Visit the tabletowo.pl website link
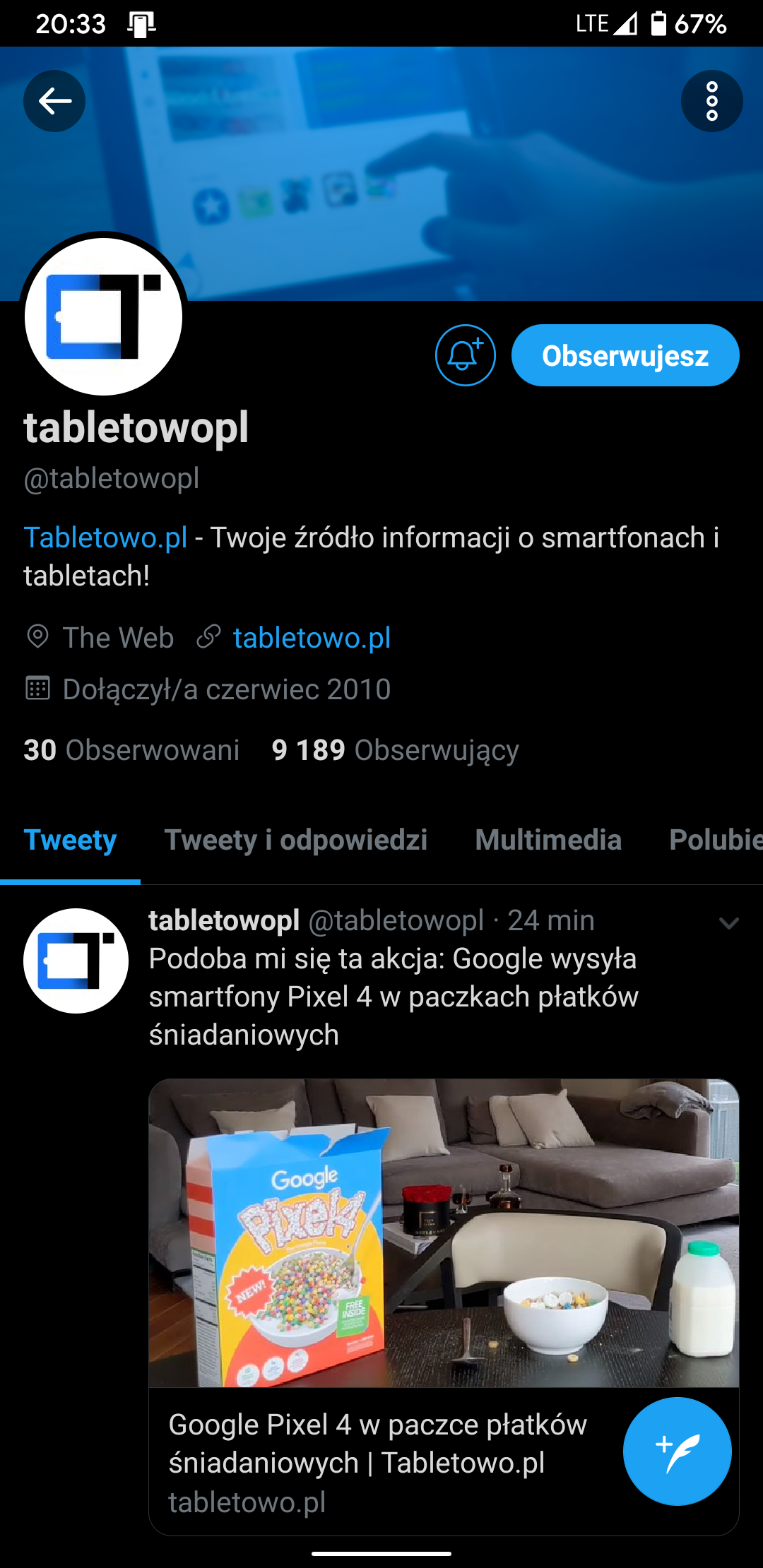The width and height of the screenshot is (763, 1568). 312,638
